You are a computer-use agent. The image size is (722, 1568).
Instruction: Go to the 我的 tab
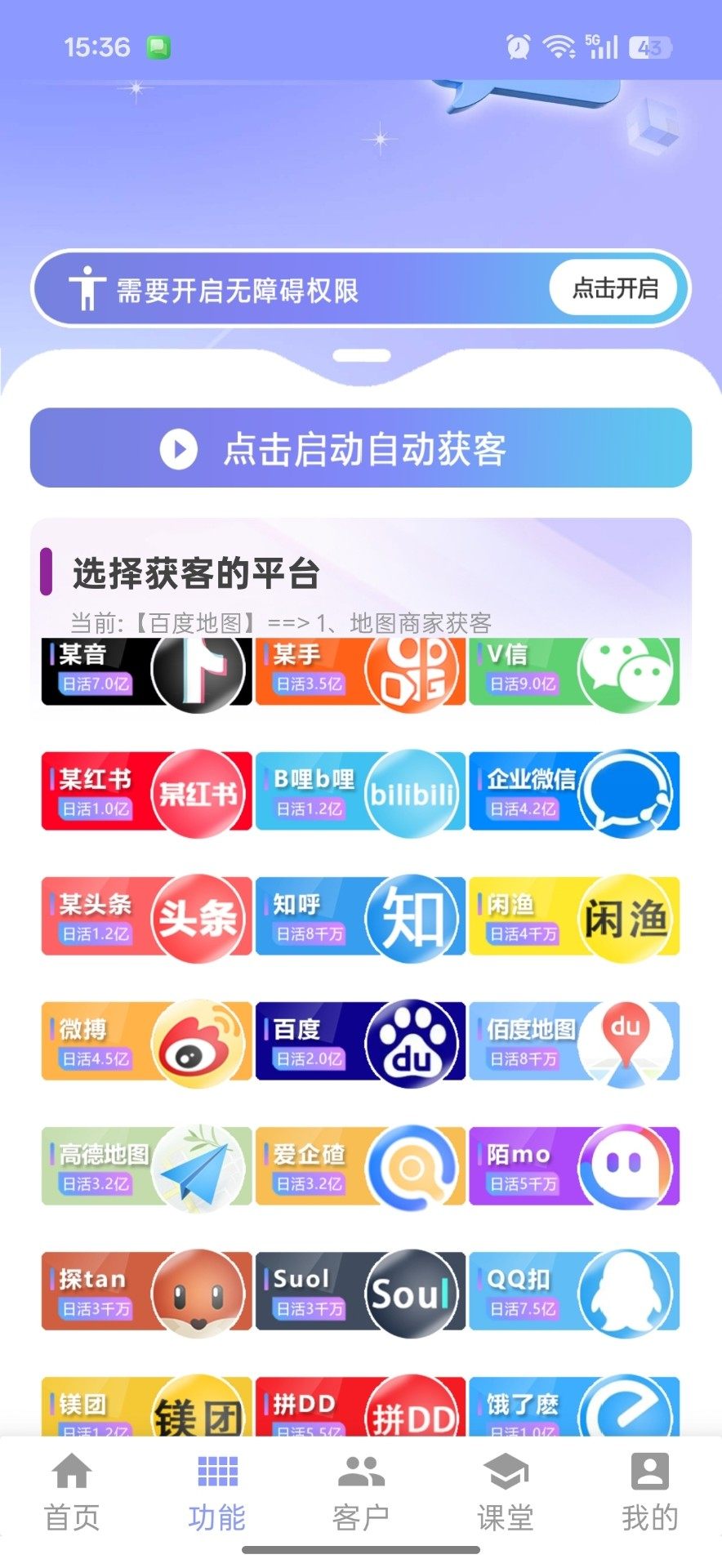tap(650, 1493)
